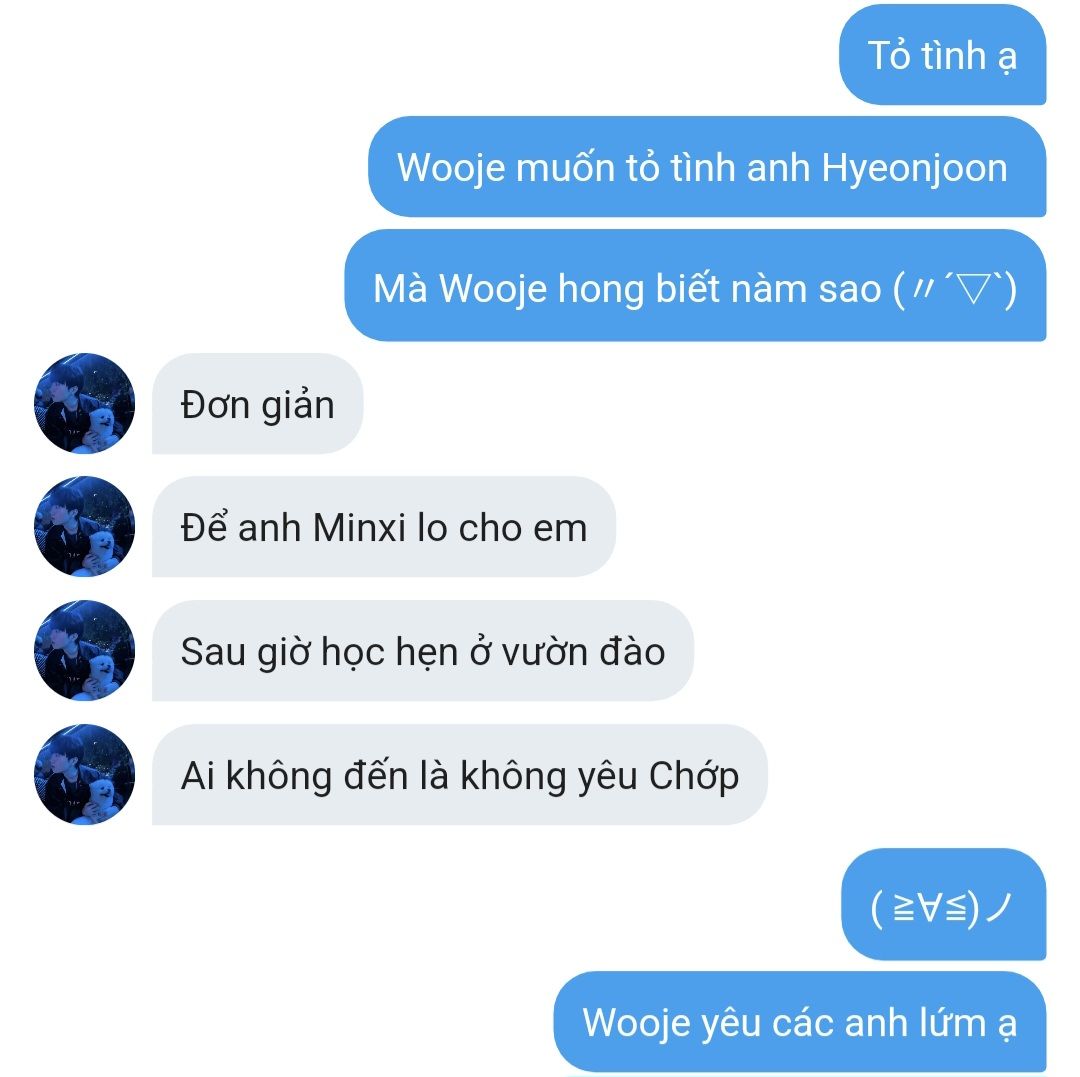View profile from avatar beside "Sau giờ học" message
The height and width of the screenshot is (1077, 1080).
[x=84, y=651]
